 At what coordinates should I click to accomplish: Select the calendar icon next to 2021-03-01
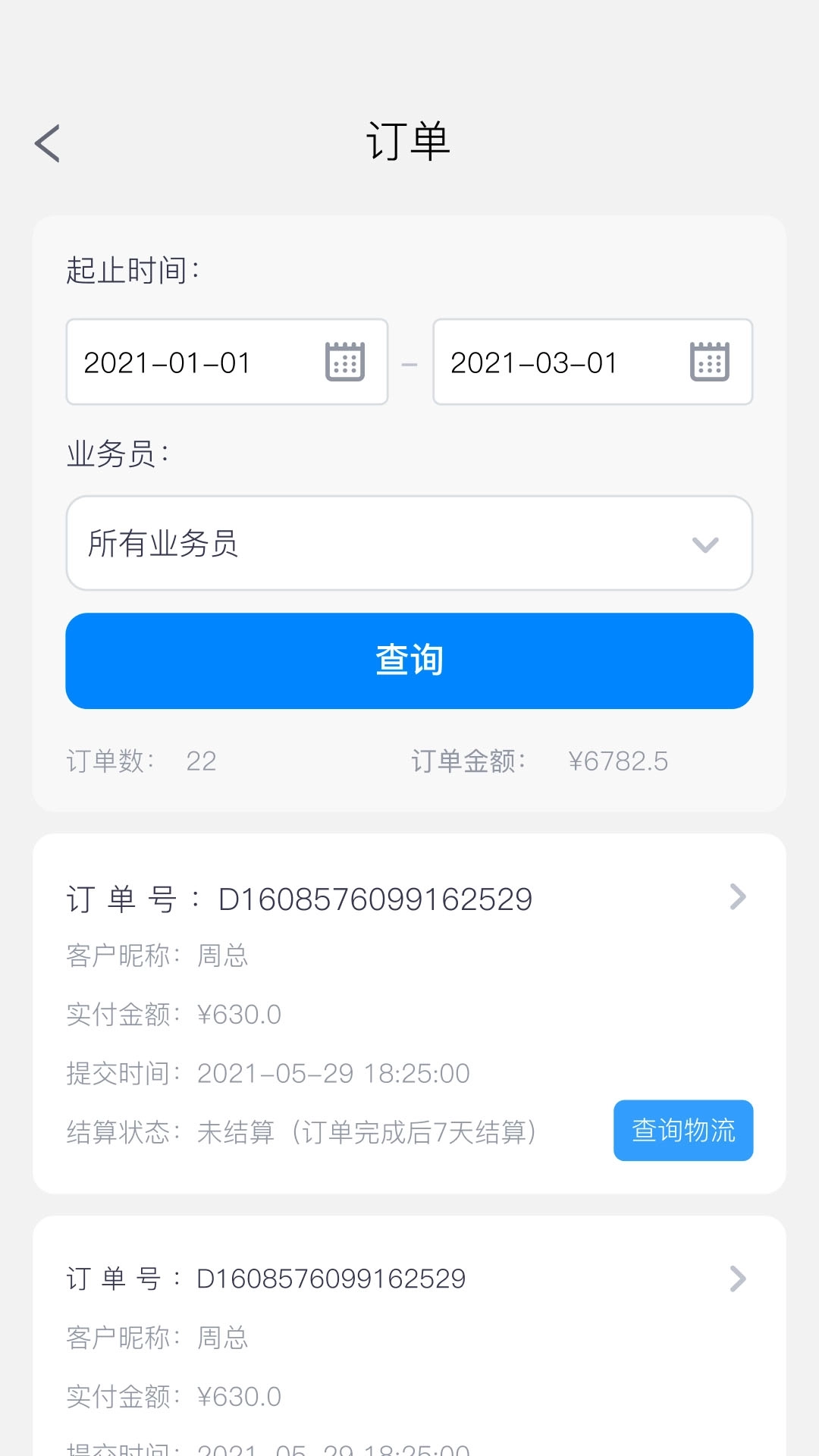click(x=708, y=362)
